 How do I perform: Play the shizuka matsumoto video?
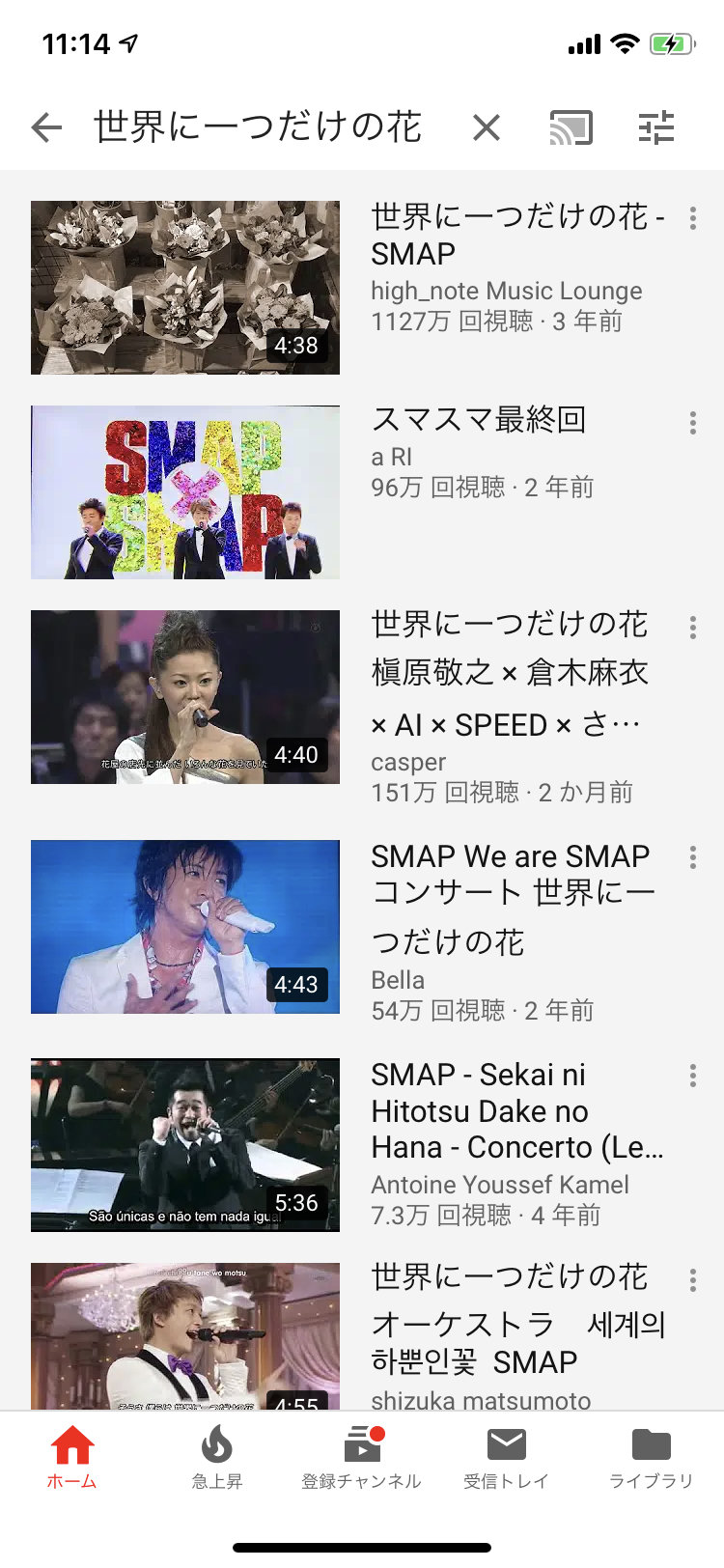pyautogui.click(x=185, y=1336)
